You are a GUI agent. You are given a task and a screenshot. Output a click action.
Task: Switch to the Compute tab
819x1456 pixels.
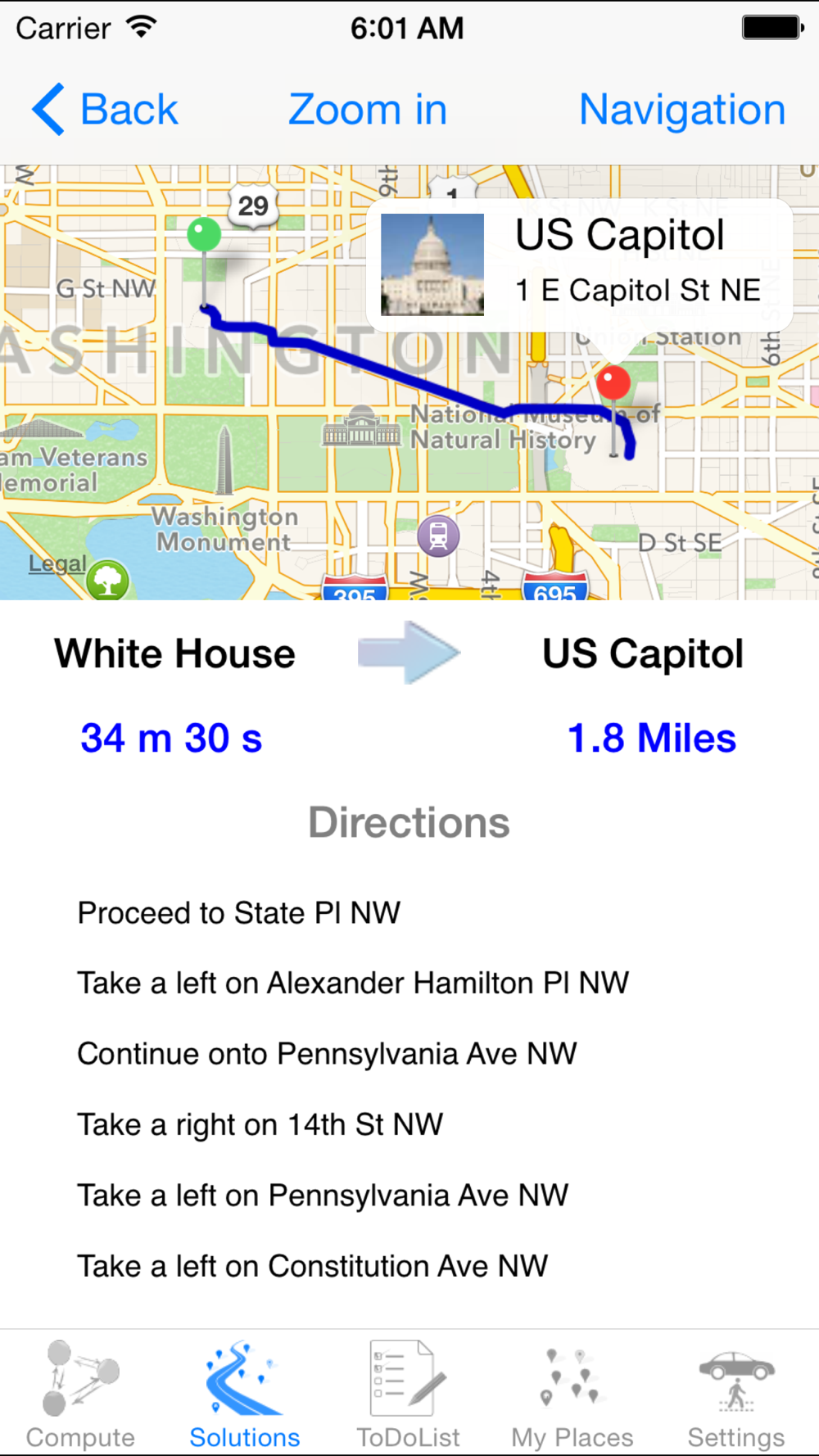(x=81, y=1394)
